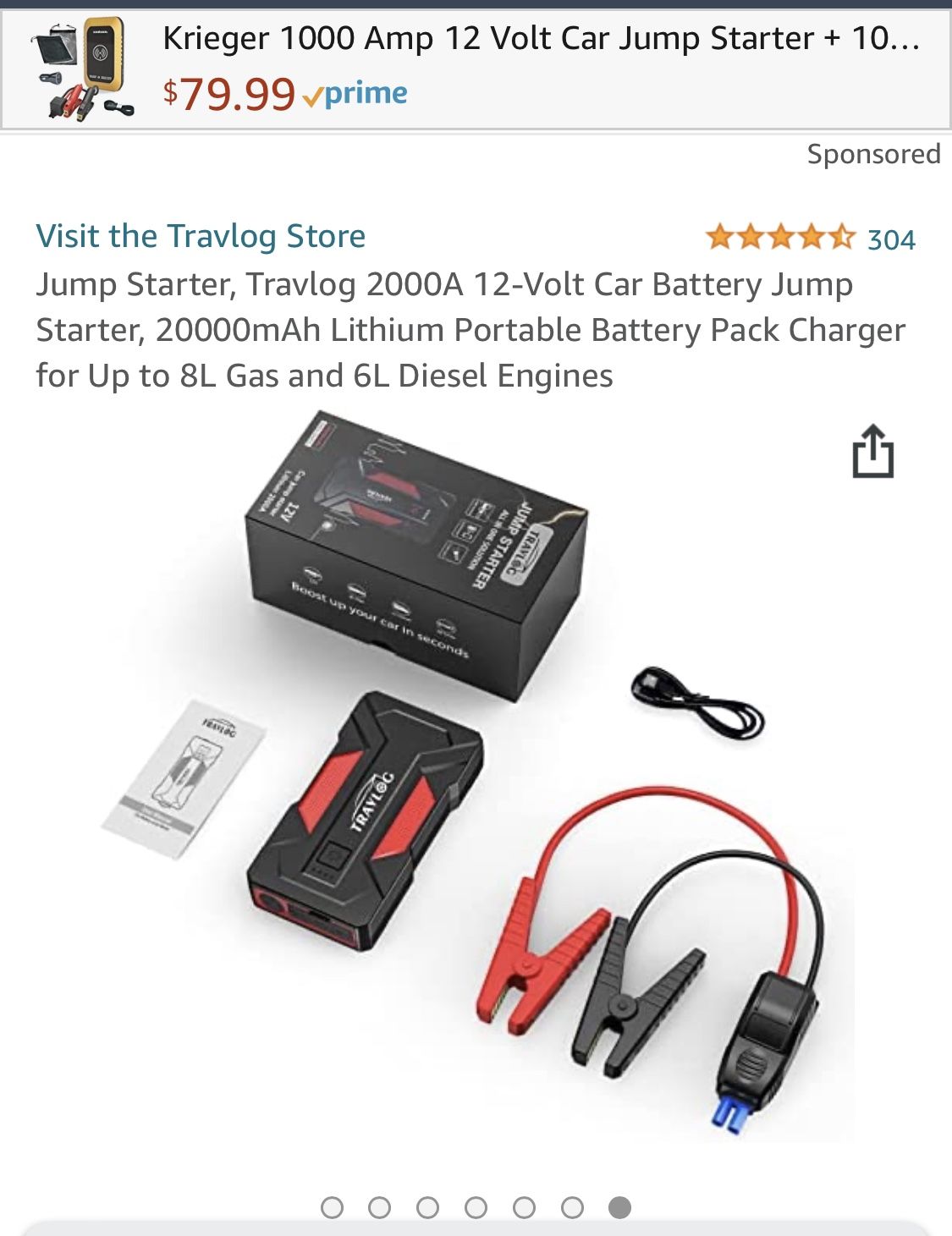This screenshot has width=952, height=1236.
Task: Visit the Travlog Store link
Action: pyautogui.click(x=201, y=236)
